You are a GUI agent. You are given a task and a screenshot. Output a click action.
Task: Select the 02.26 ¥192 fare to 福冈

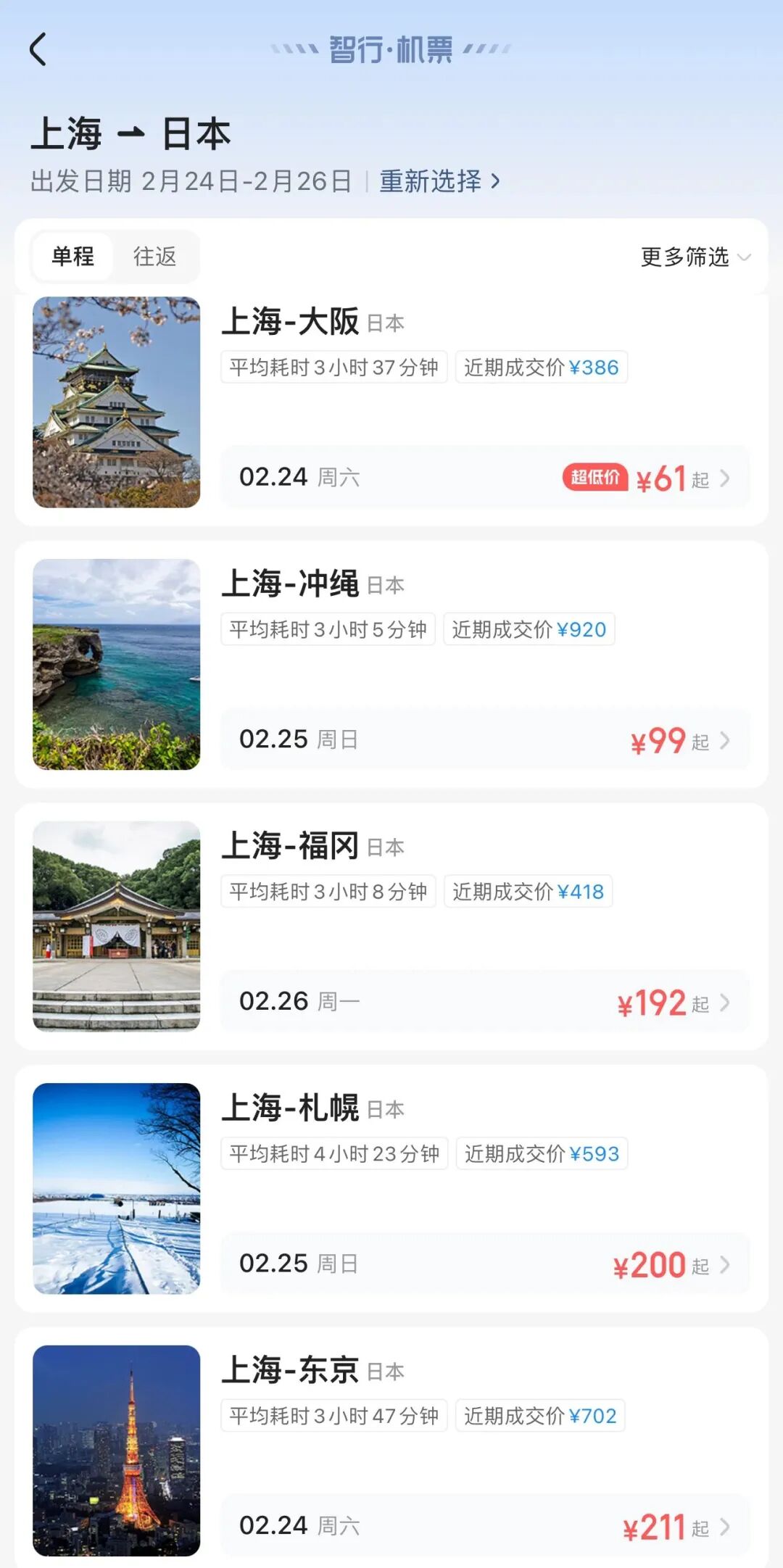484,1003
